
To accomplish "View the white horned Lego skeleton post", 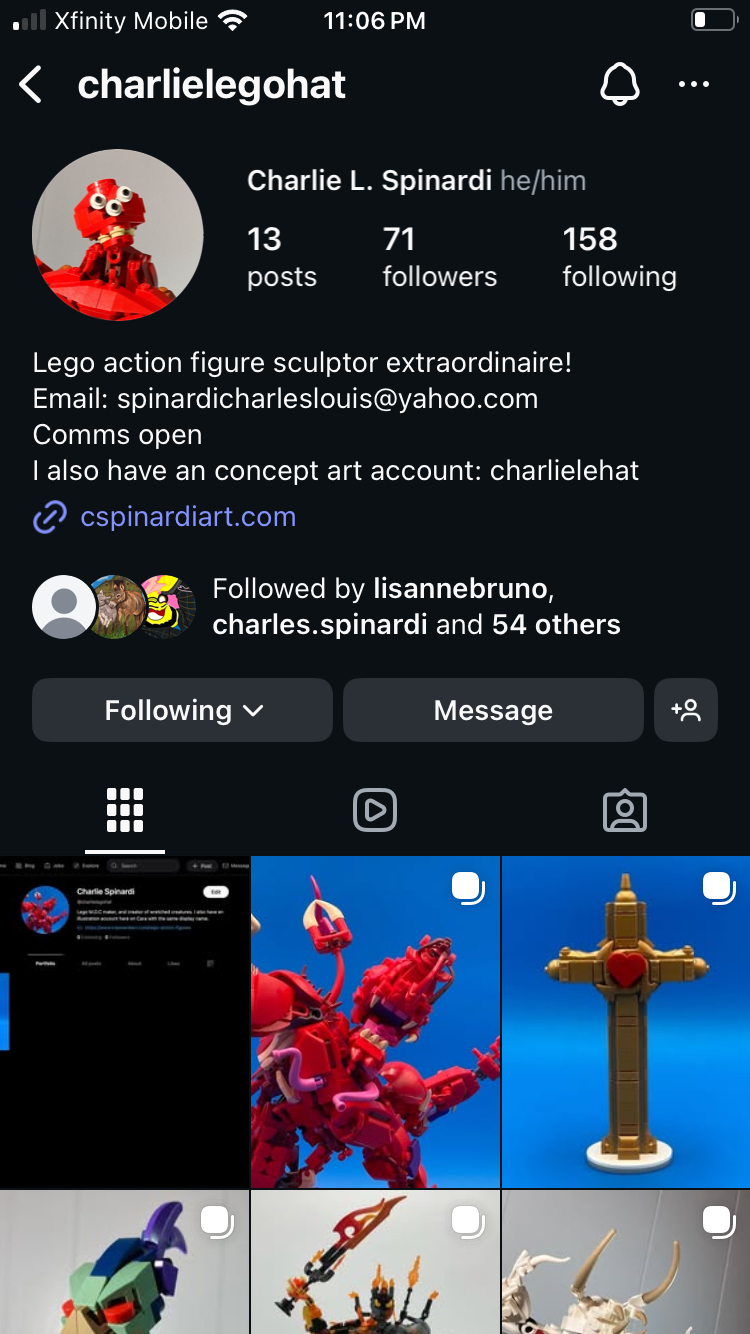I will point(626,1262).
